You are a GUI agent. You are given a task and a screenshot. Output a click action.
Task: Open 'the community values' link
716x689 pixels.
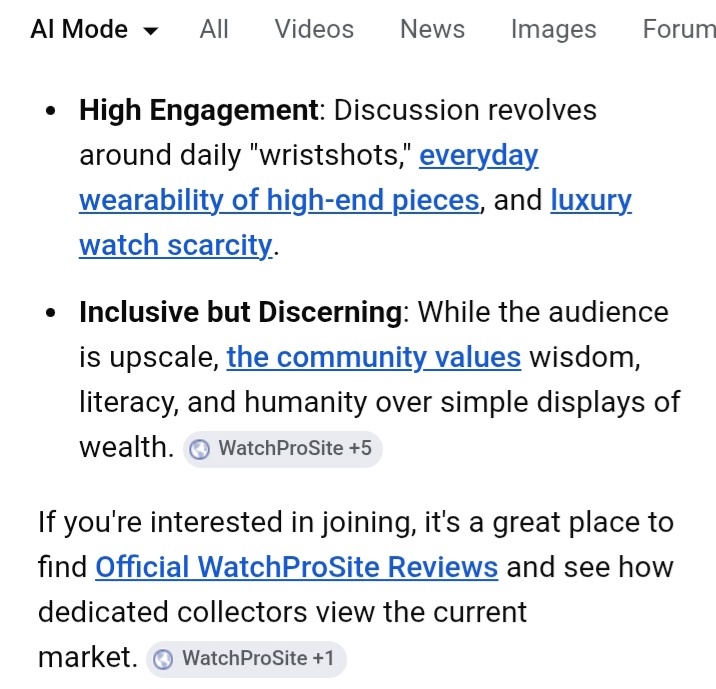(x=373, y=357)
